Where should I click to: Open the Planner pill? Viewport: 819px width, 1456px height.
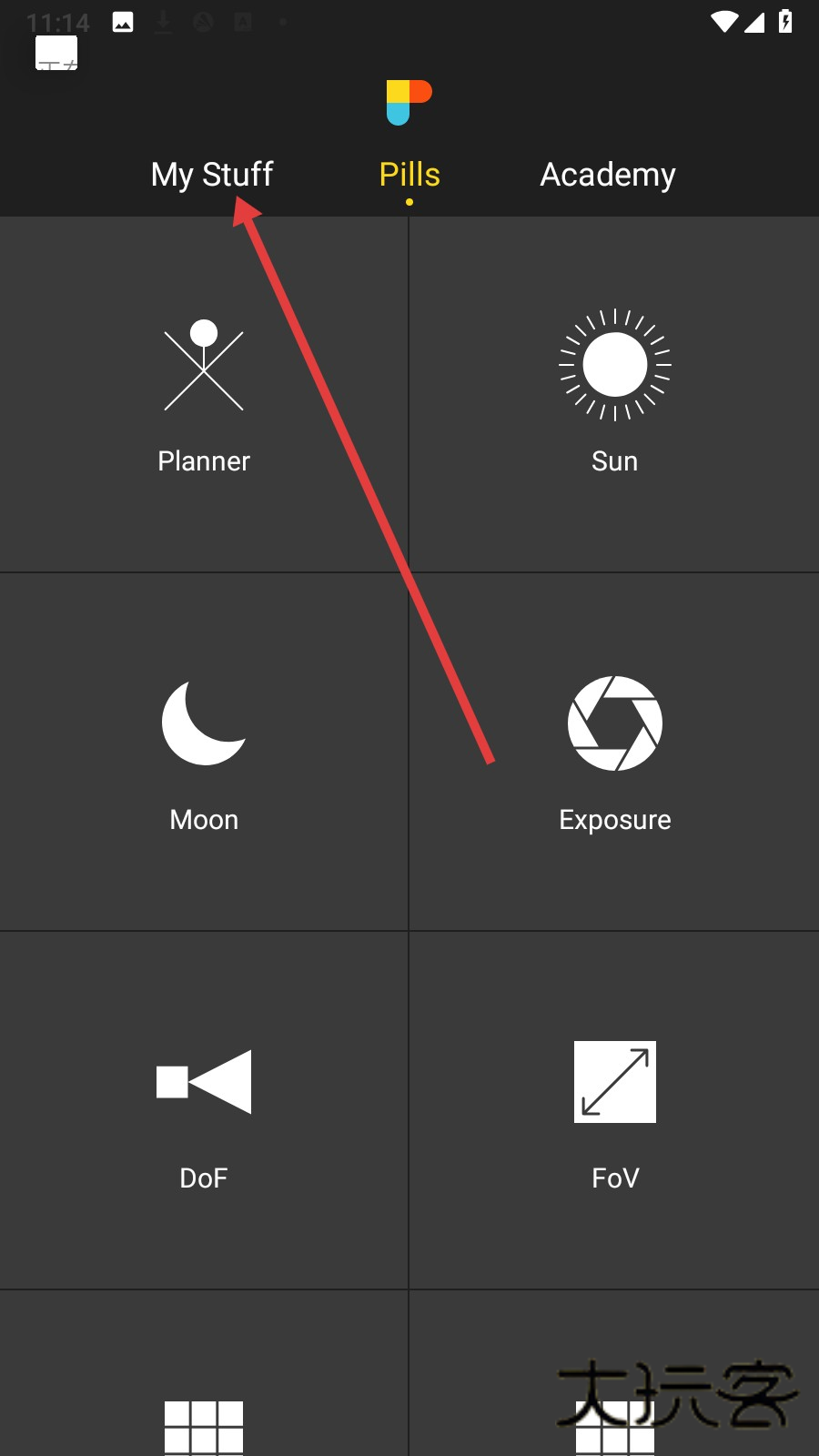[x=204, y=395]
